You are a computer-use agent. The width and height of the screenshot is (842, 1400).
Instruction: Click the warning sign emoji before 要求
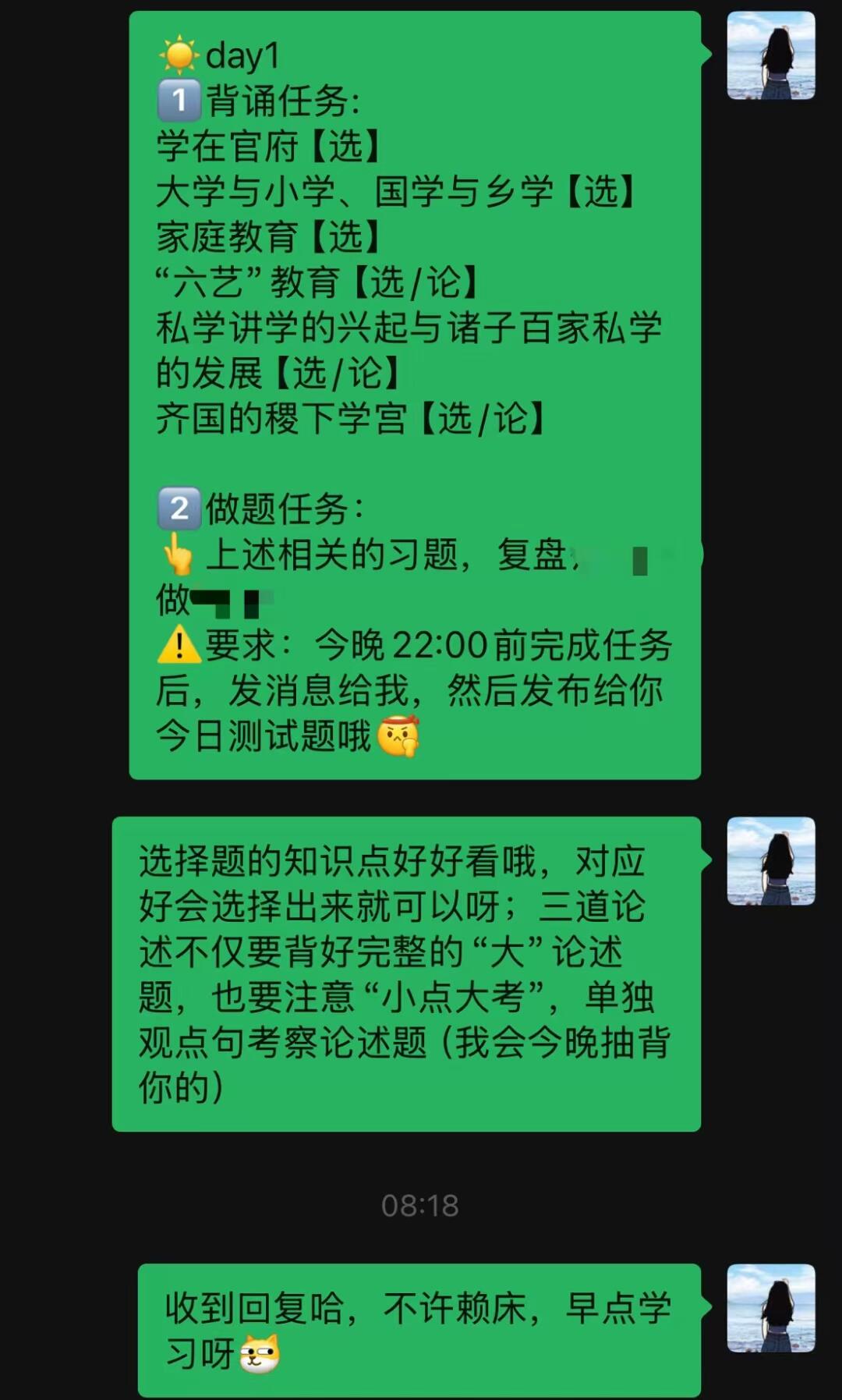coord(179,647)
